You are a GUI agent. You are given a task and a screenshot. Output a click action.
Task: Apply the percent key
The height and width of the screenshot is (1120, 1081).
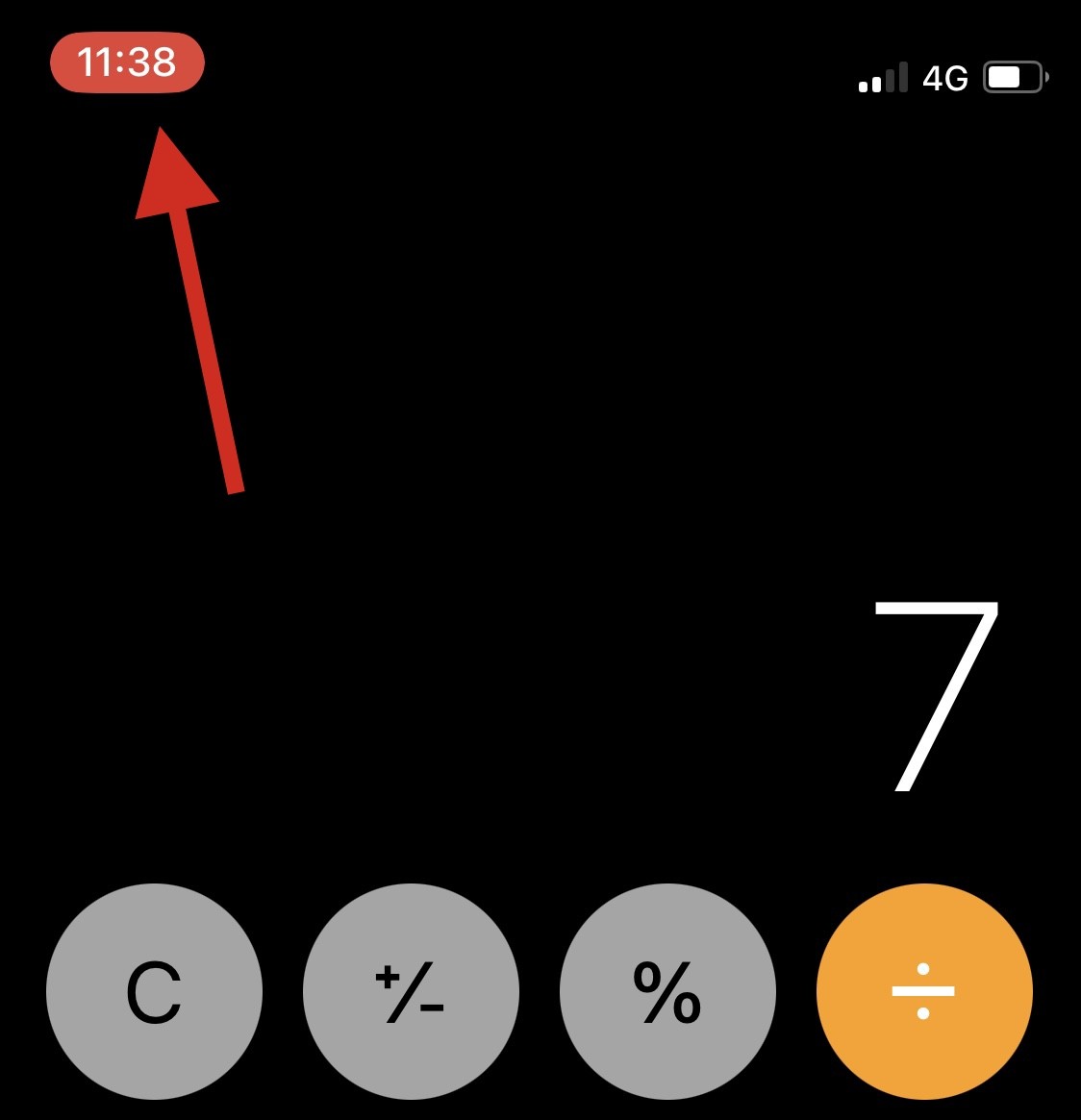coord(667,991)
